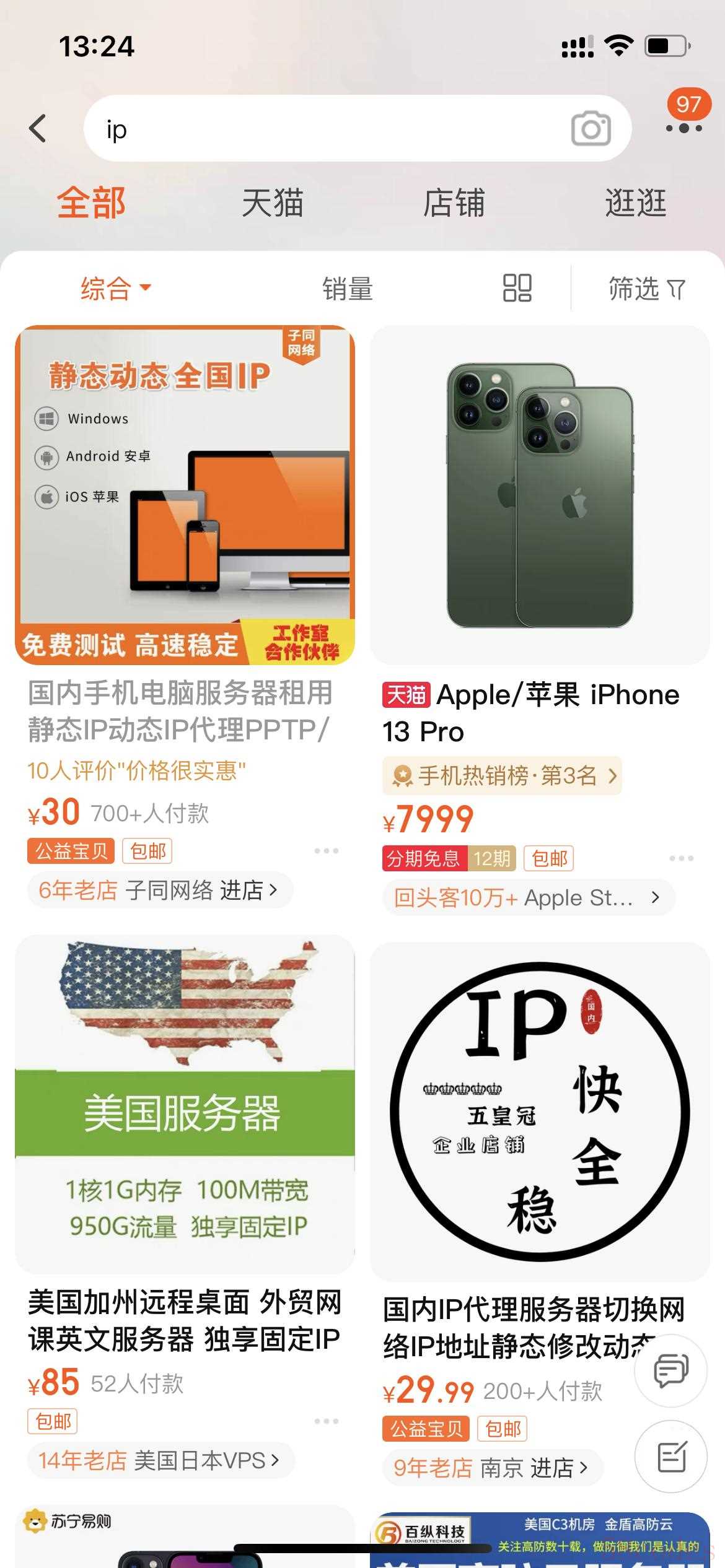Screen dimensions: 725x1568
Task: Open camera image search
Action: click(x=590, y=129)
